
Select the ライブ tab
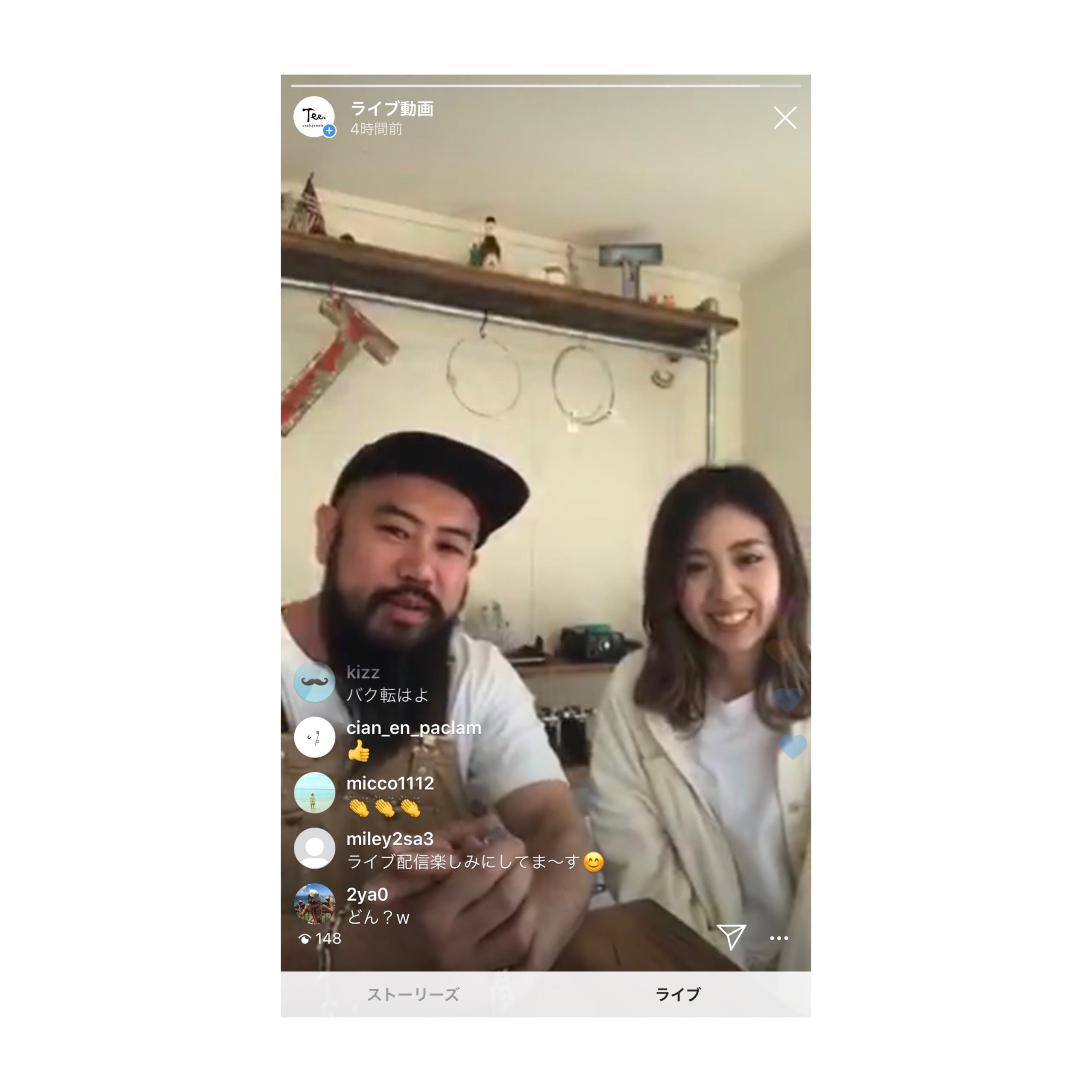coord(678,994)
